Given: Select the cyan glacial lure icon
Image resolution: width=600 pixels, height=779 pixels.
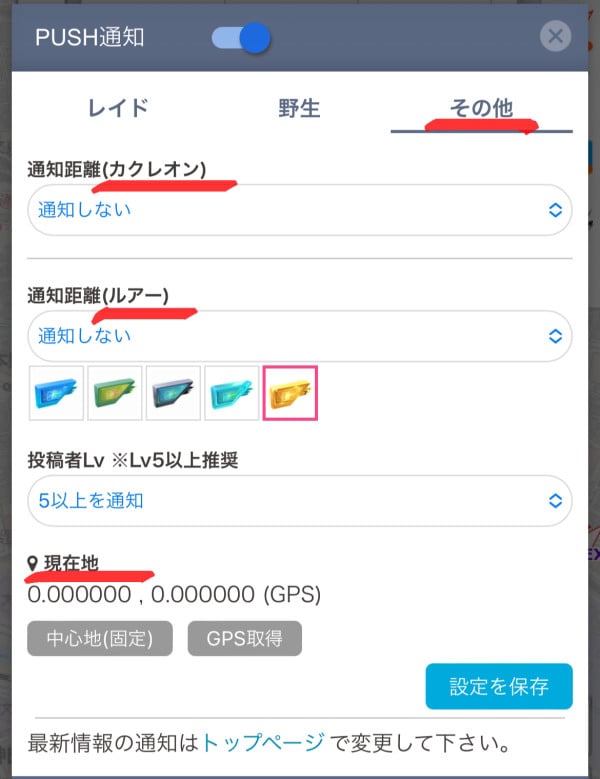Looking at the screenshot, I should click(x=231, y=393).
